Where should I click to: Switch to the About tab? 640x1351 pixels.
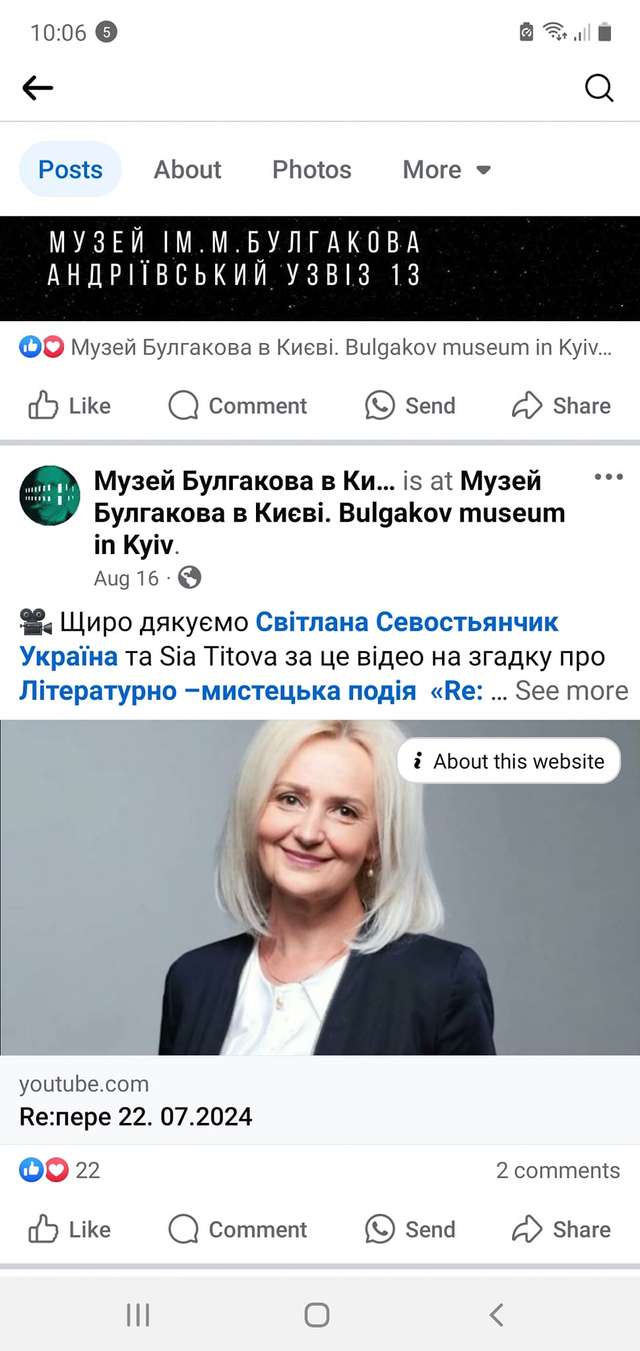pos(187,169)
